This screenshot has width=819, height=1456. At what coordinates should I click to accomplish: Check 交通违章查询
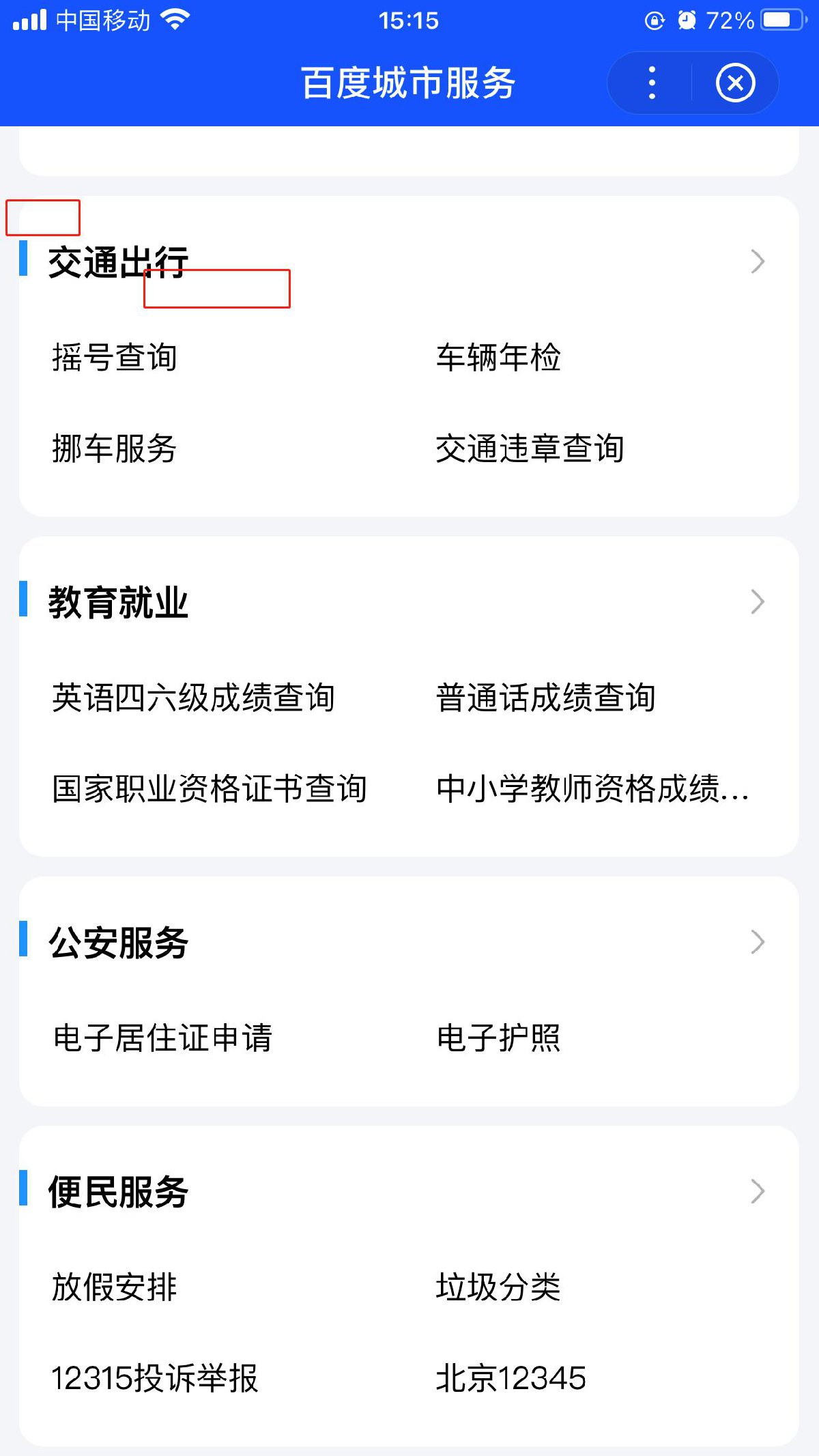click(x=530, y=448)
